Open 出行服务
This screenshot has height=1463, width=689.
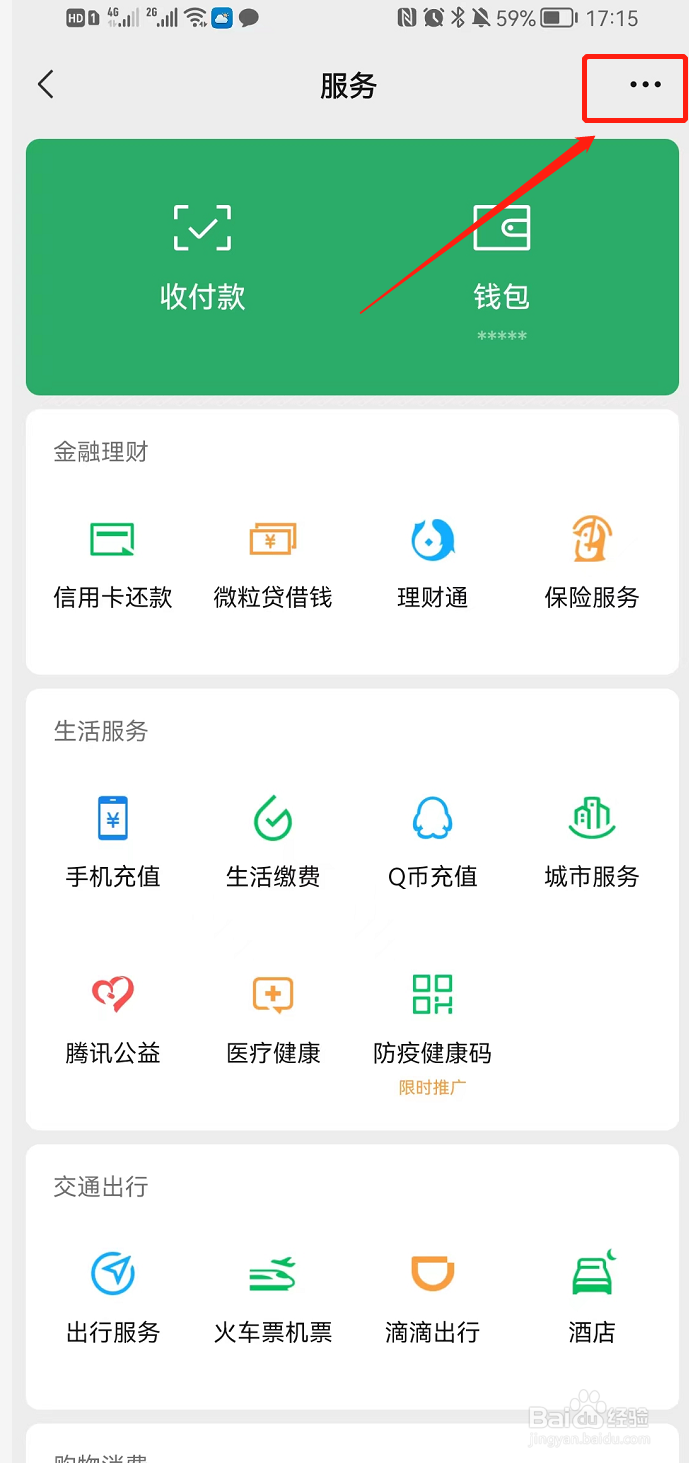(113, 1298)
